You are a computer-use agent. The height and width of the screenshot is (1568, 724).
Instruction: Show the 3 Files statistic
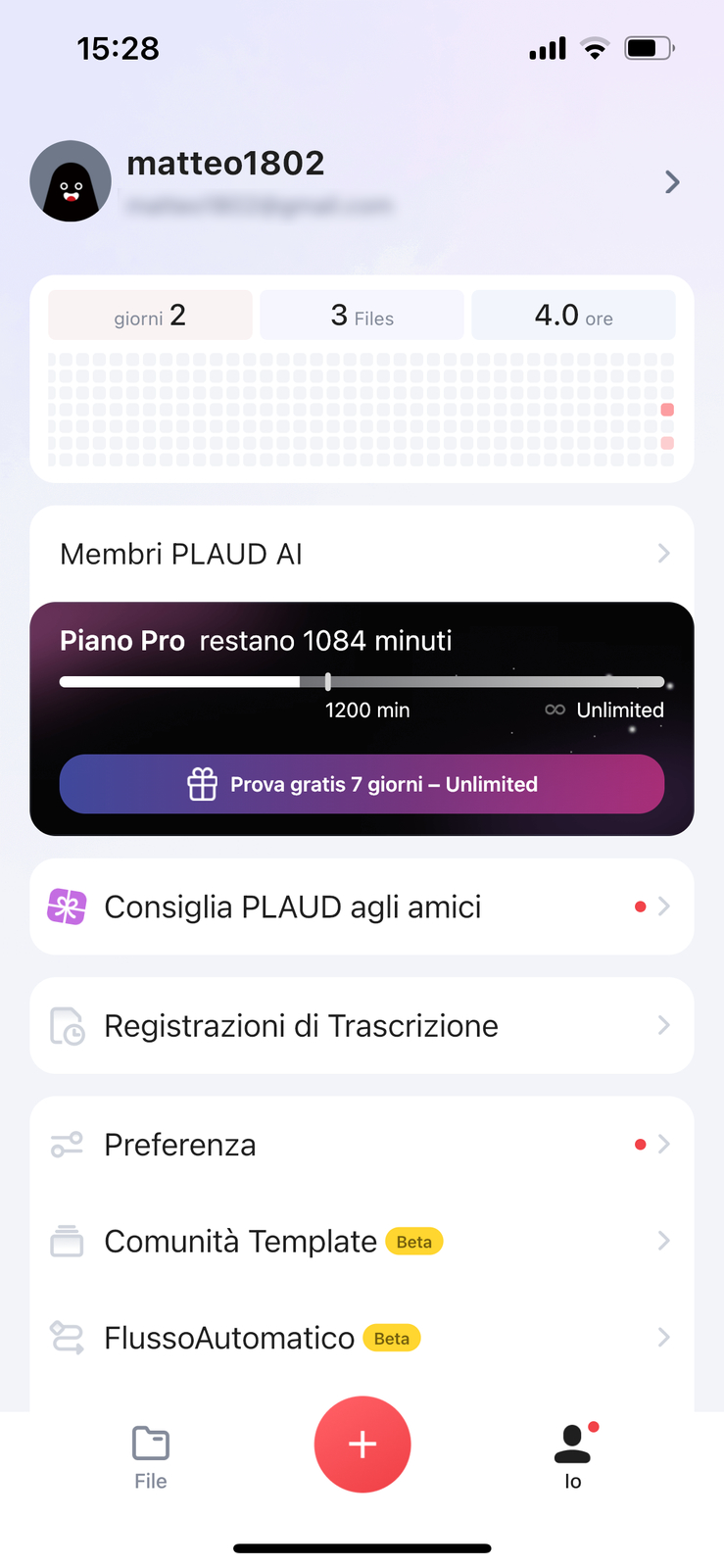[362, 316]
